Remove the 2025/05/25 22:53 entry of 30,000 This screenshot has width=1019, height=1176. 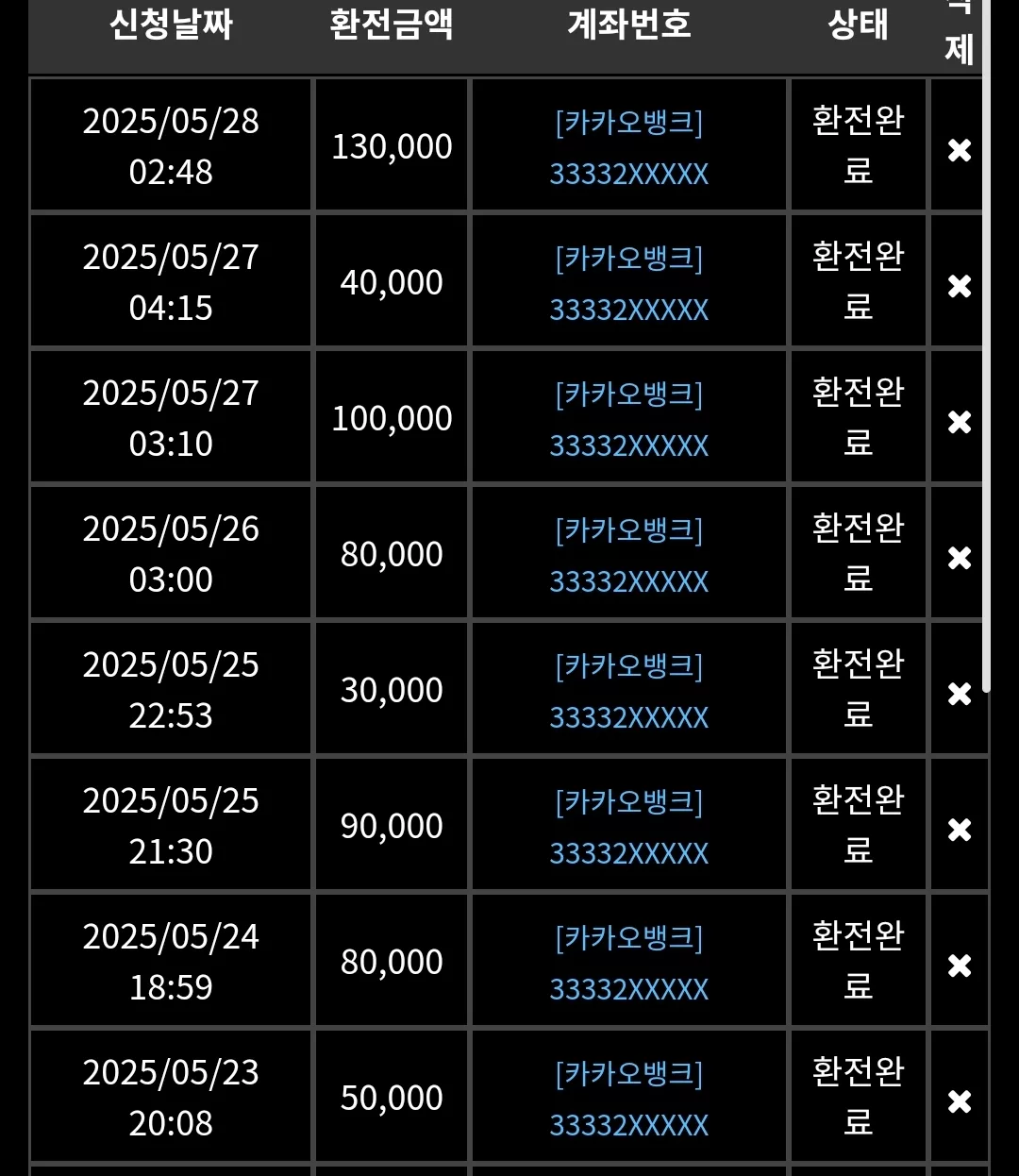click(960, 694)
